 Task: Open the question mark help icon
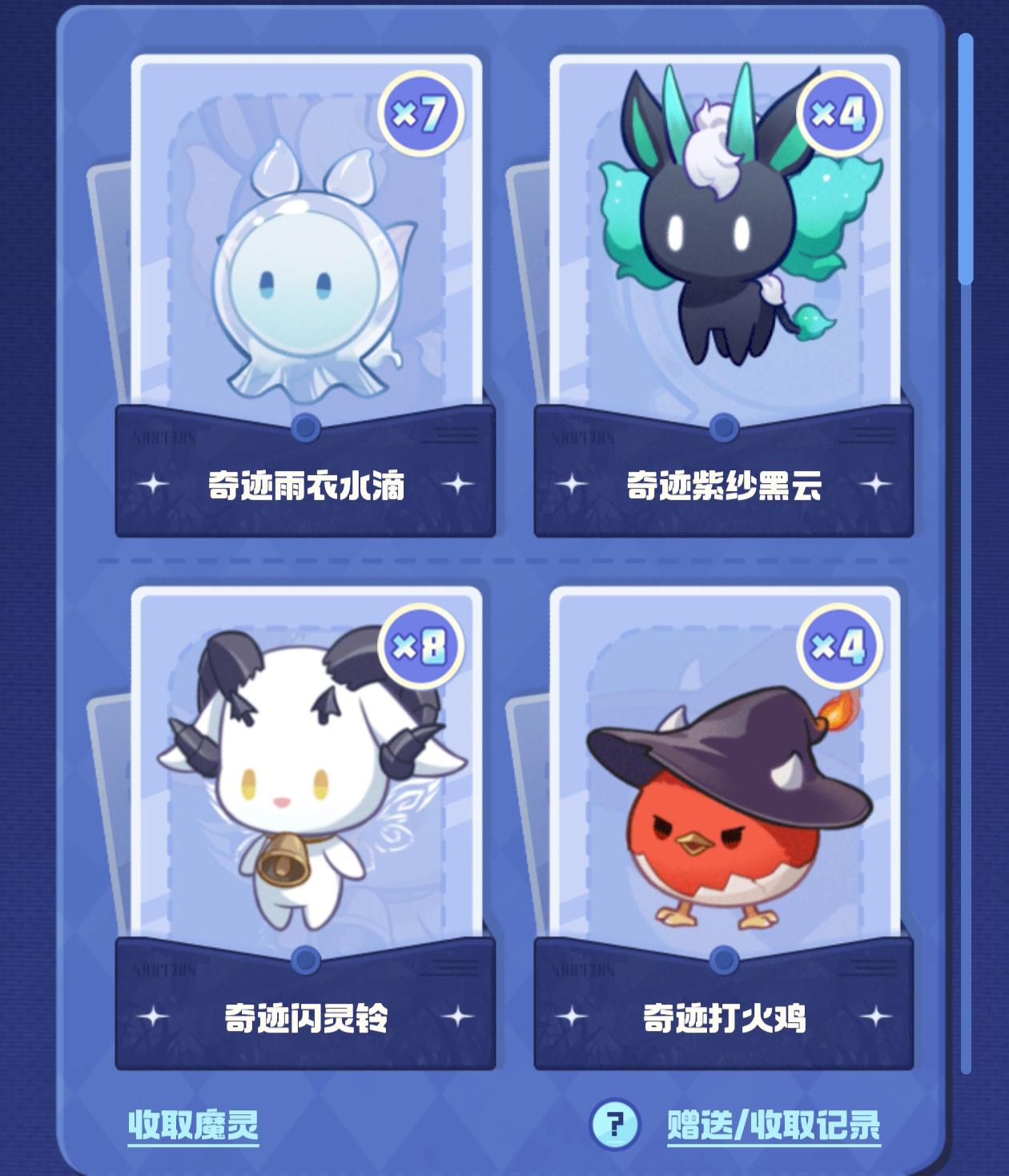coord(614,1123)
